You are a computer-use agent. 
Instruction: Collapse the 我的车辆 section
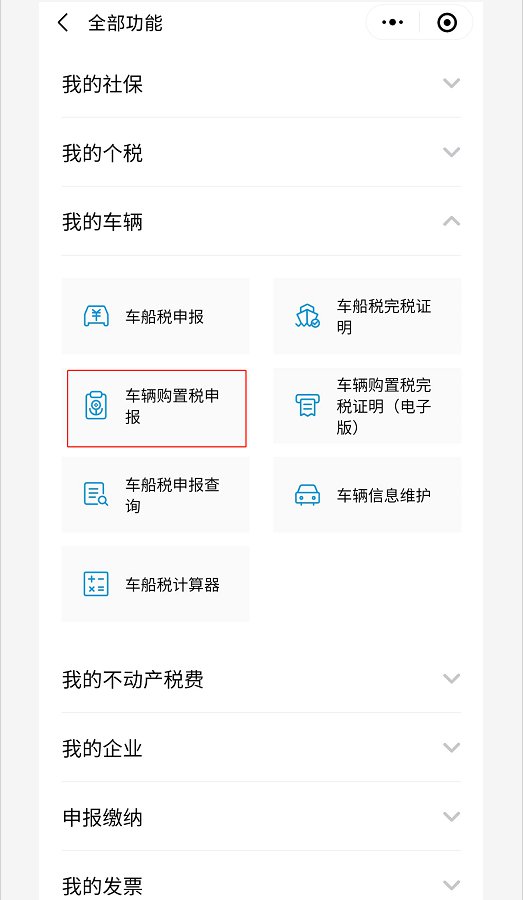(x=261, y=222)
